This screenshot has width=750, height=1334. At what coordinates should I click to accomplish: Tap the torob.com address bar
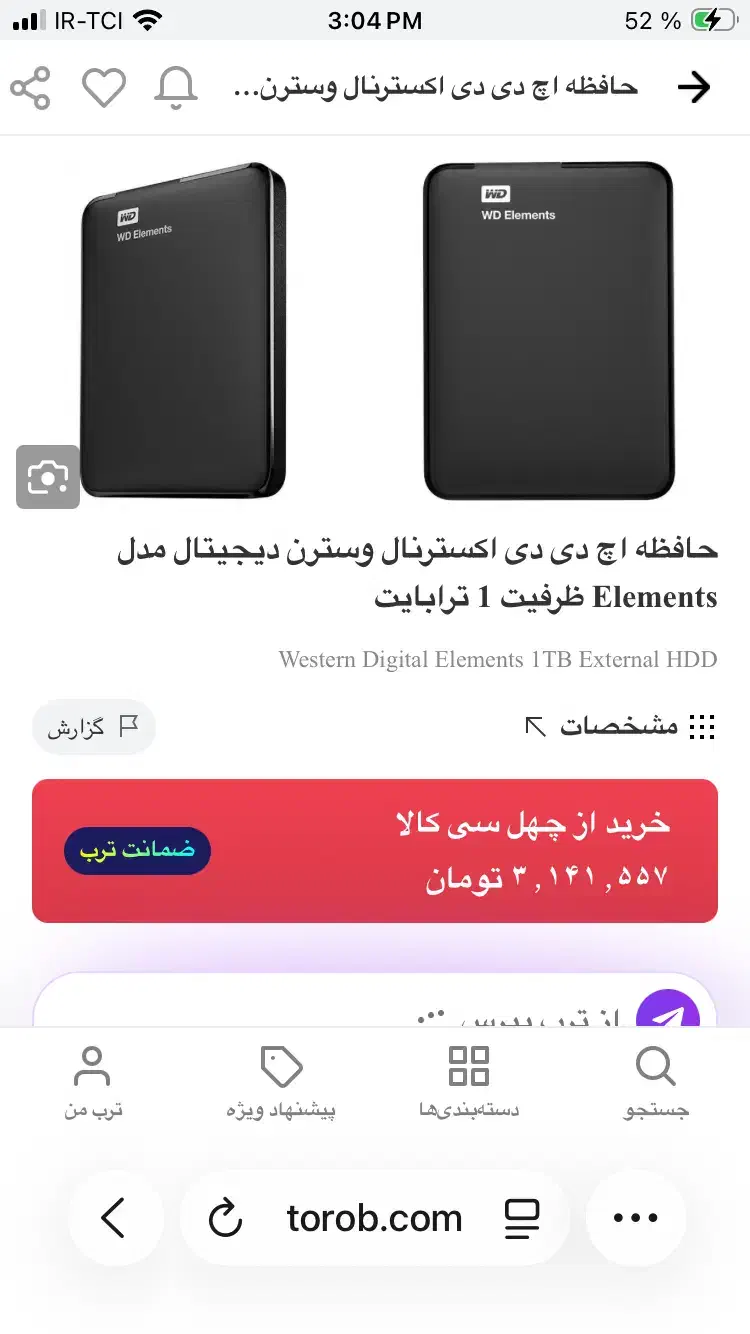(374, 1218)
